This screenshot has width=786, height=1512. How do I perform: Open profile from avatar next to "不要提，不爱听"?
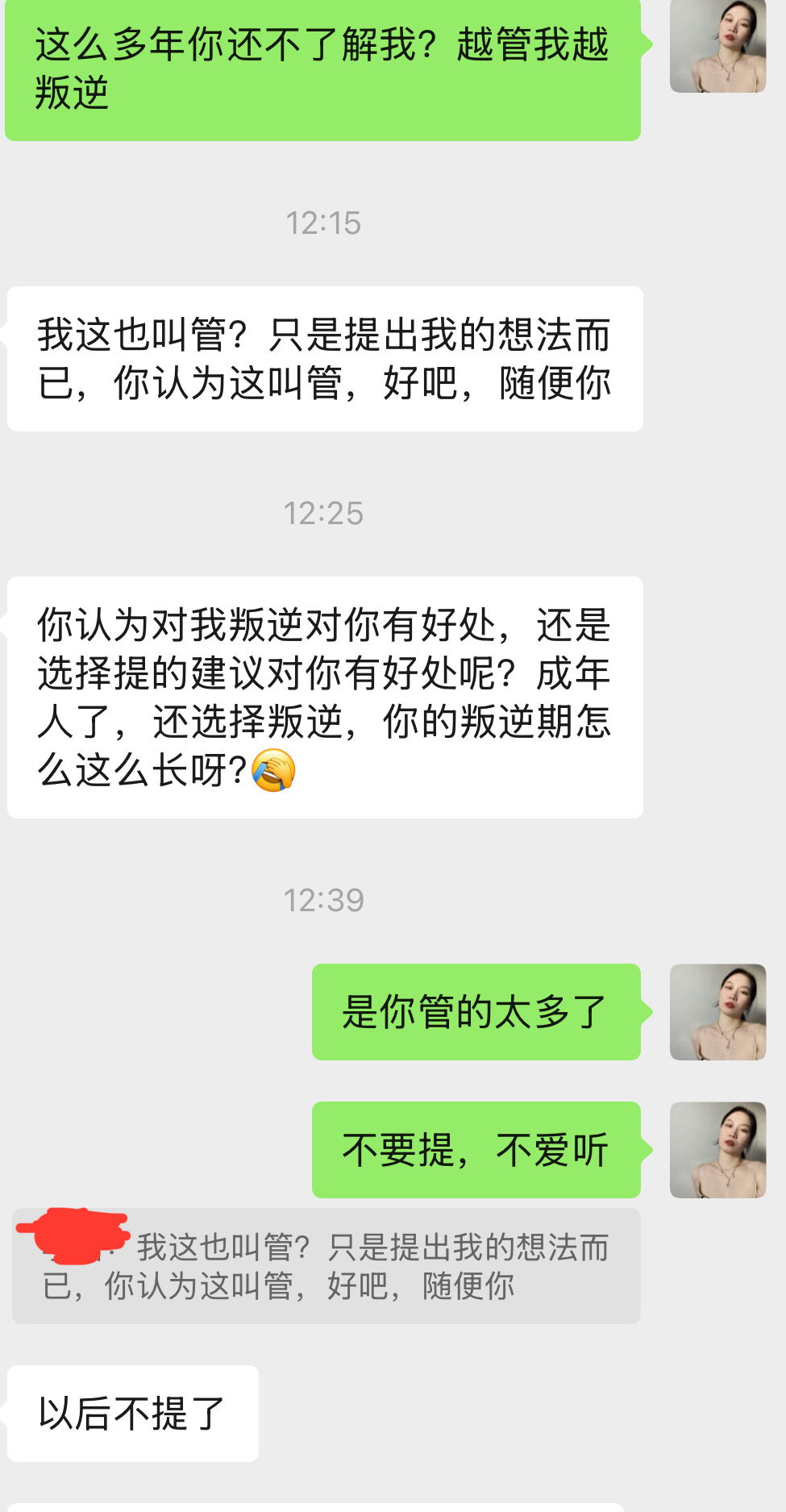tap(717, 1149)
